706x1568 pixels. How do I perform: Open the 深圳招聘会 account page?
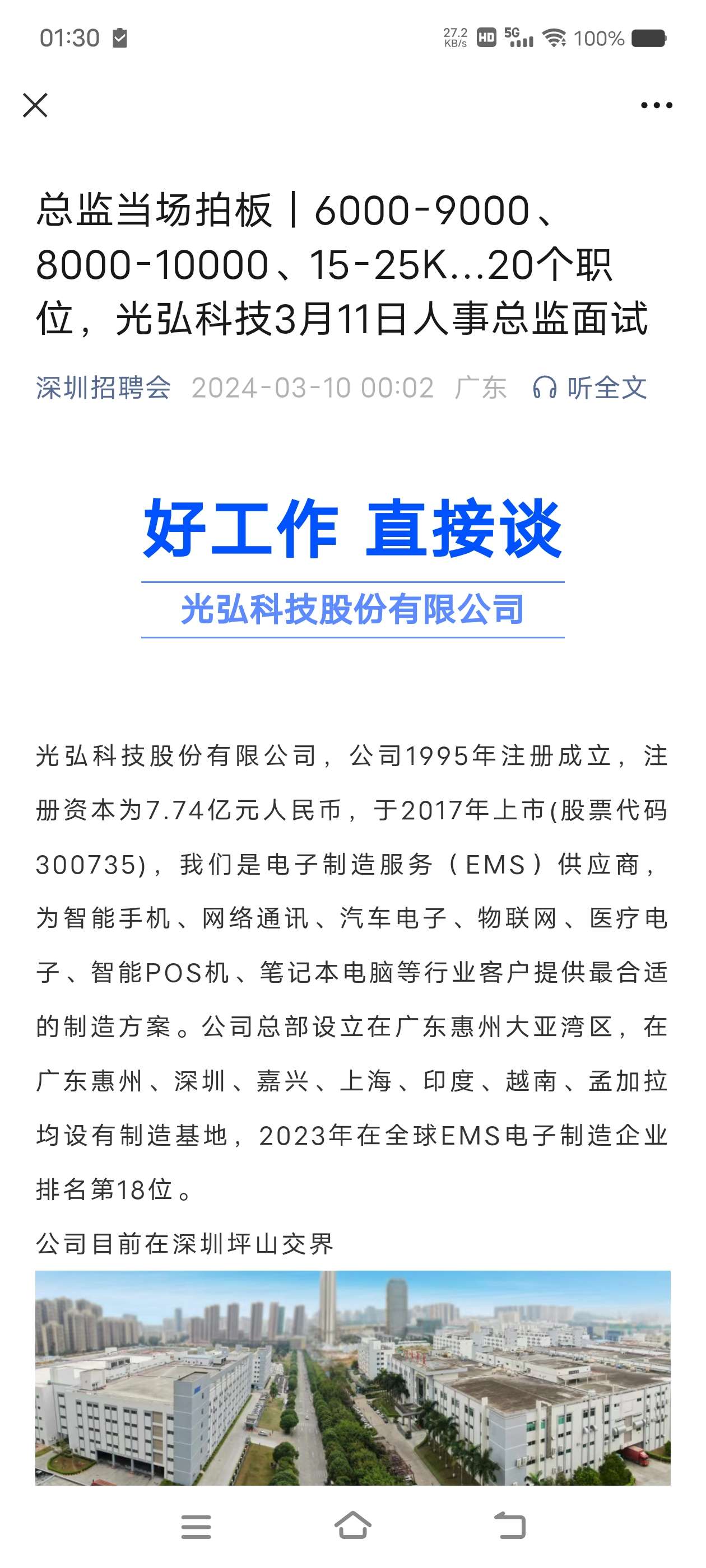pyautogui.click(x=104, y=388)
